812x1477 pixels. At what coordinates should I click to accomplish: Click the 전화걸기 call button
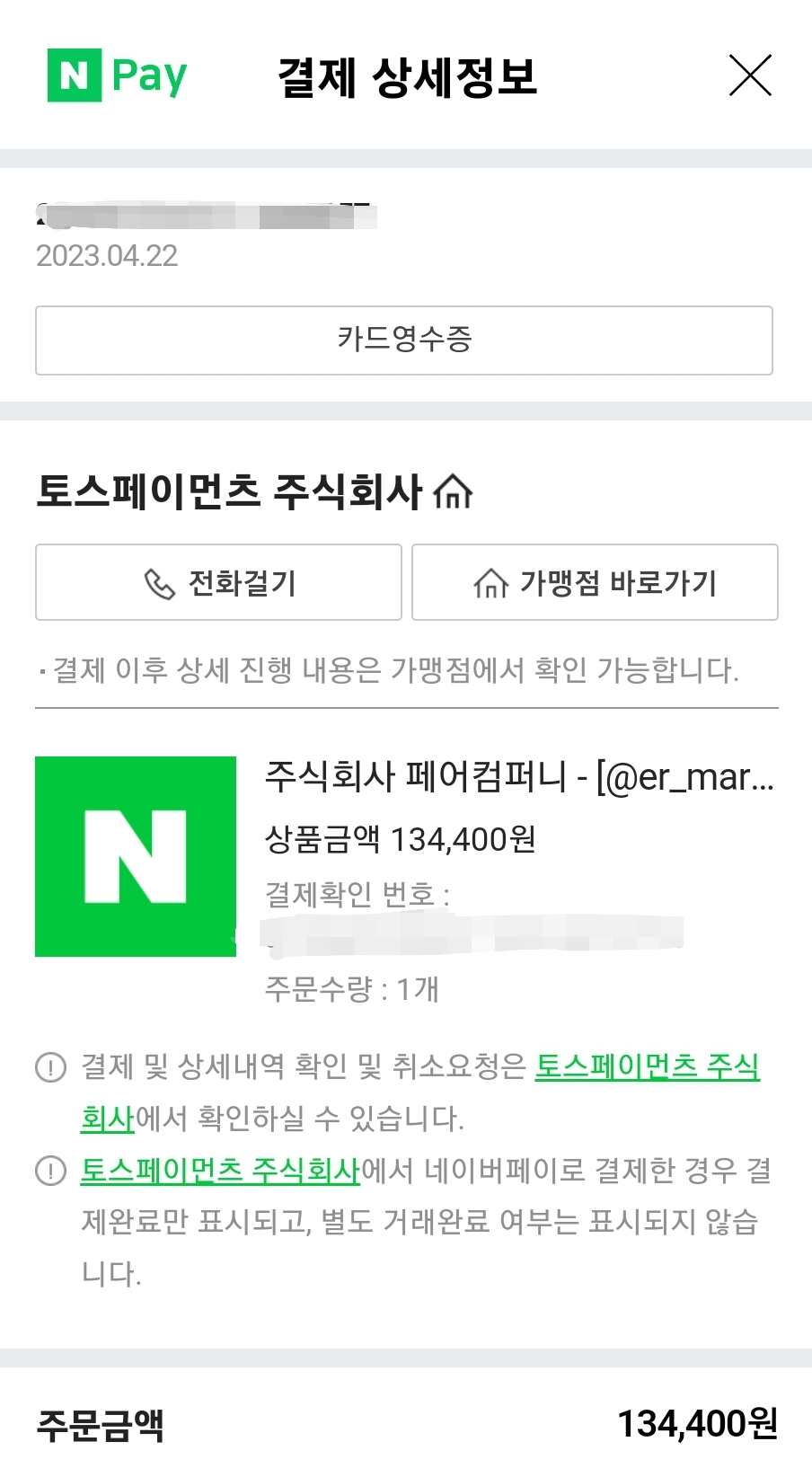click(217, 582)
